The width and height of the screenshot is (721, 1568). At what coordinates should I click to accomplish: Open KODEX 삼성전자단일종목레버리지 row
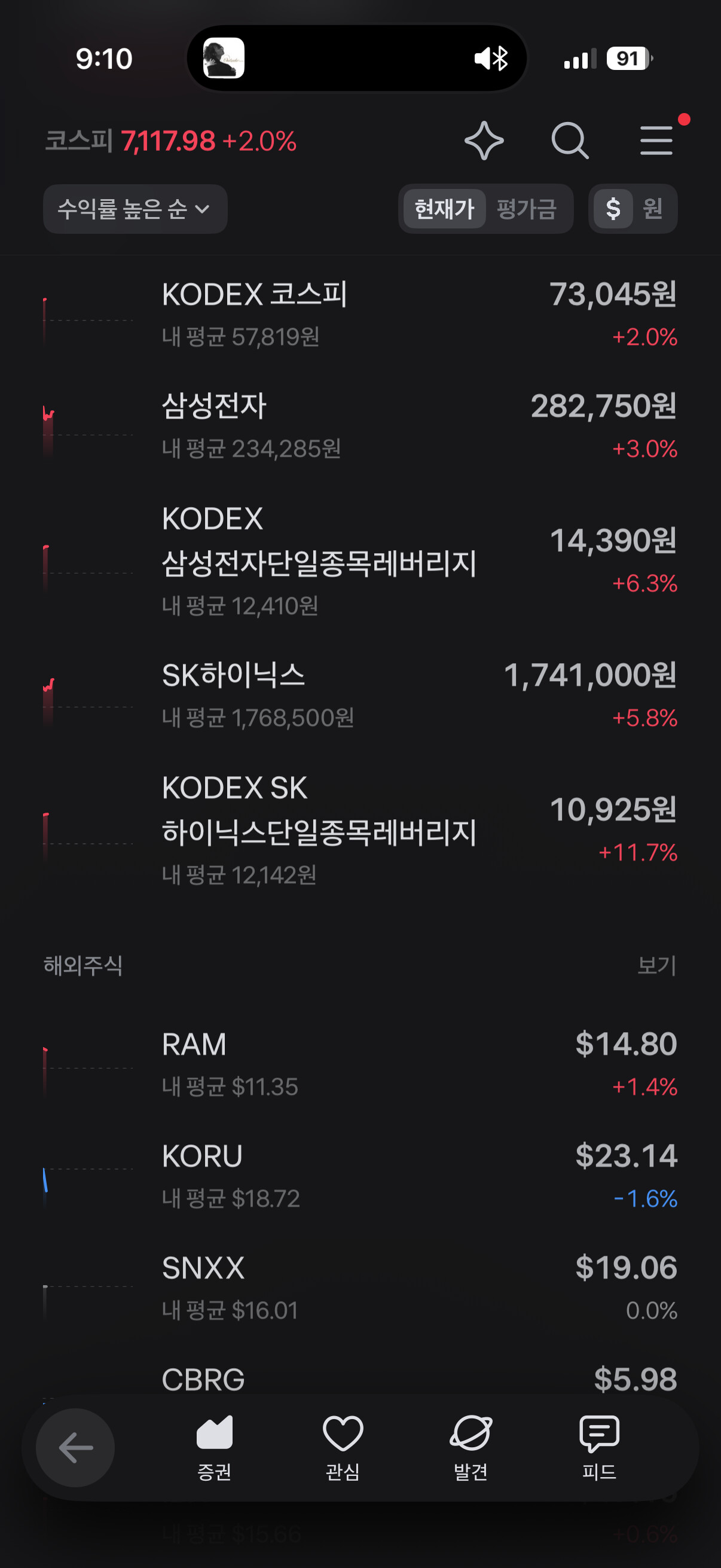coord(360,562)
